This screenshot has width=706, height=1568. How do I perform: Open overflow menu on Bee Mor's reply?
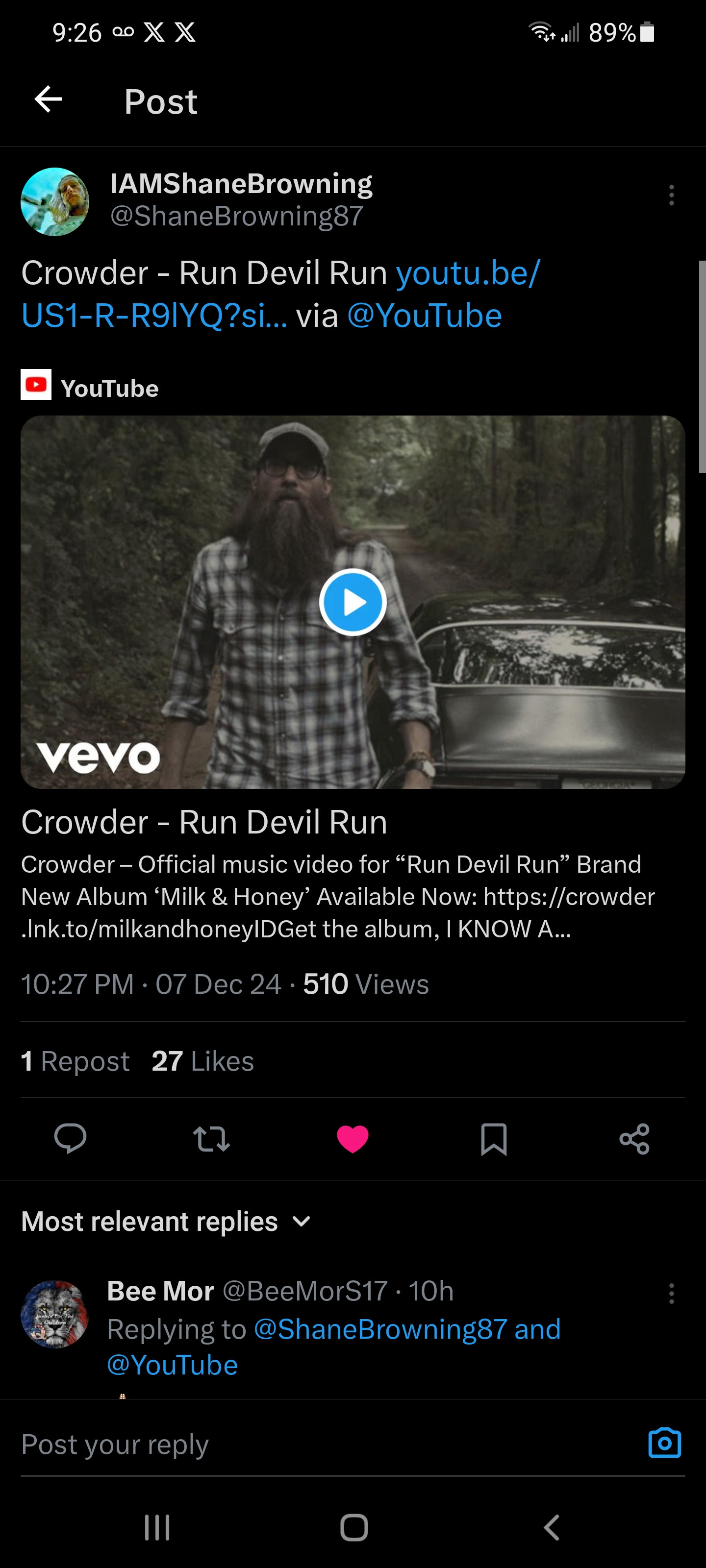pos(671,1293)
